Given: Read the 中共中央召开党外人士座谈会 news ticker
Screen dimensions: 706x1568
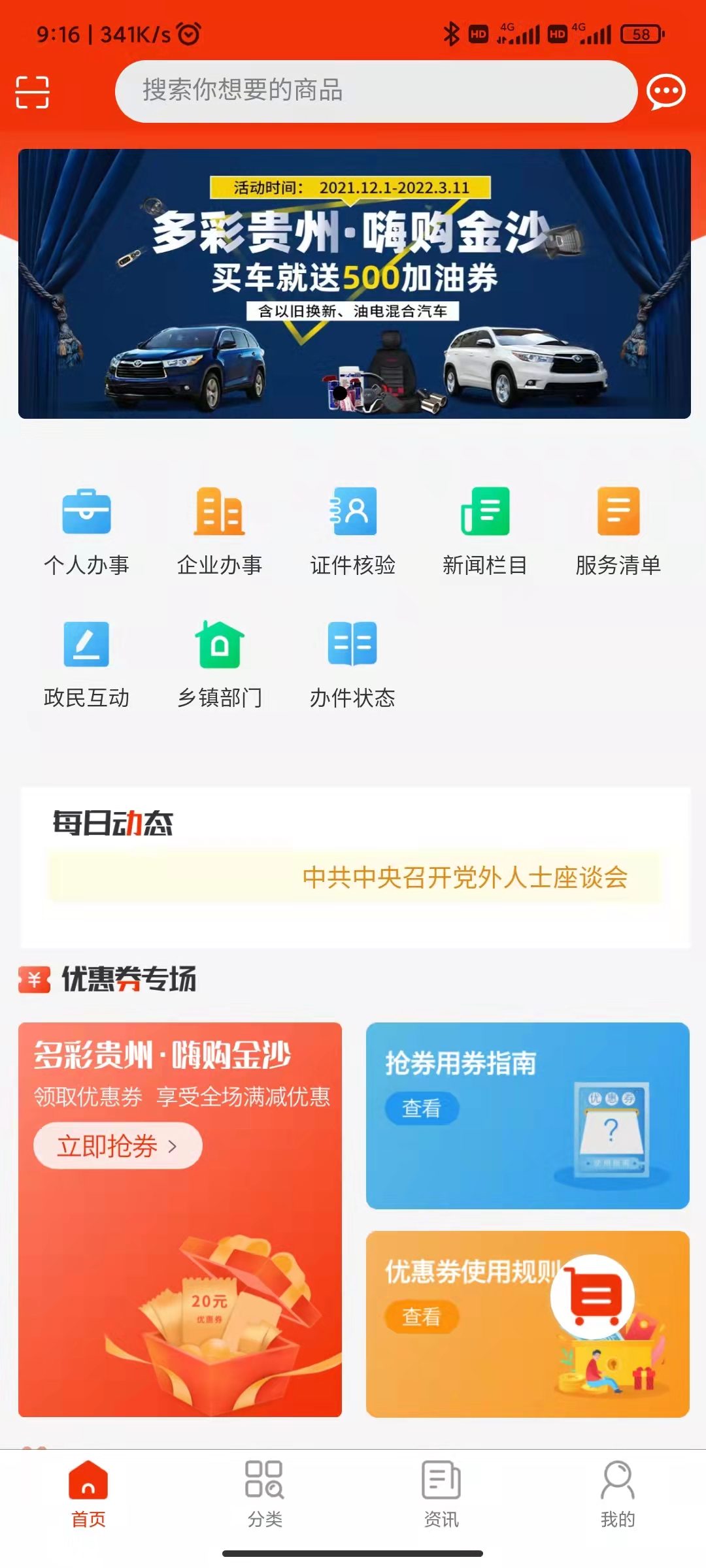Looking at the screenshot, I should (x=464, y=877).
